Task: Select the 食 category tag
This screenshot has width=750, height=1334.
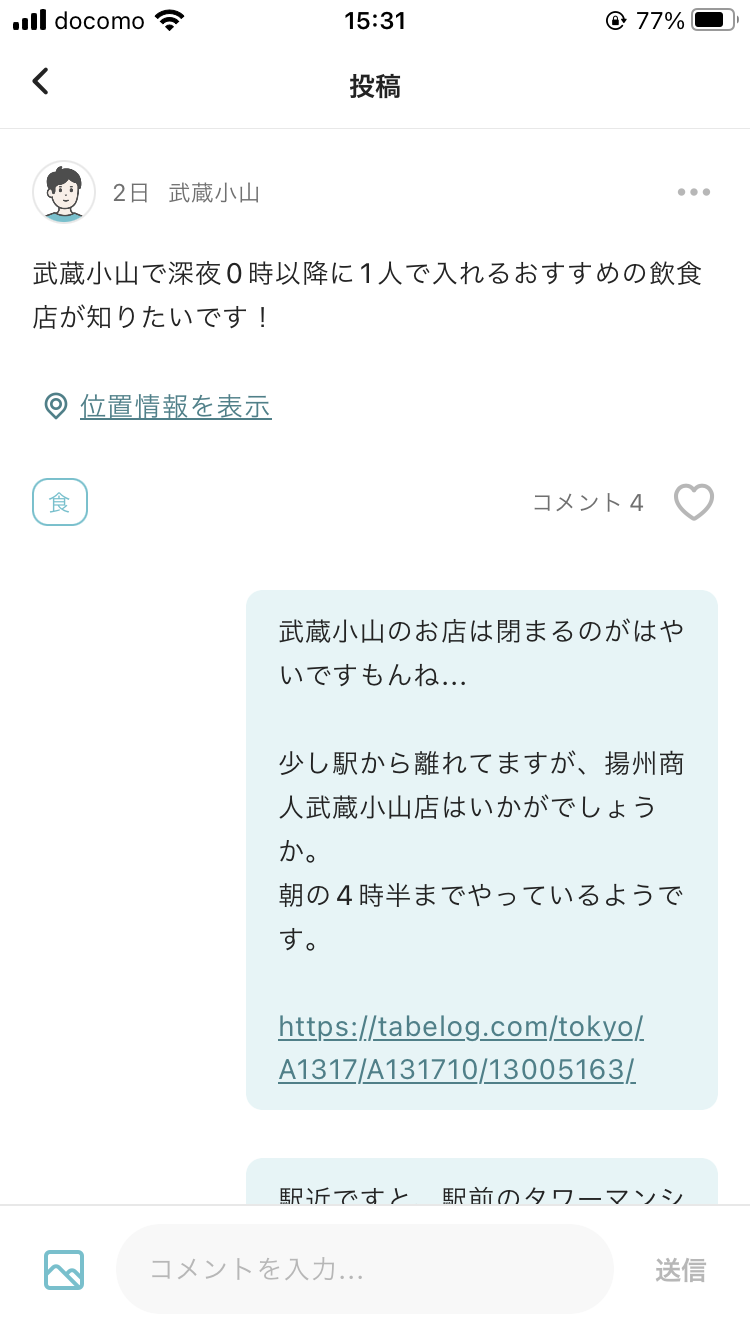Action: [x=60, y=502]
